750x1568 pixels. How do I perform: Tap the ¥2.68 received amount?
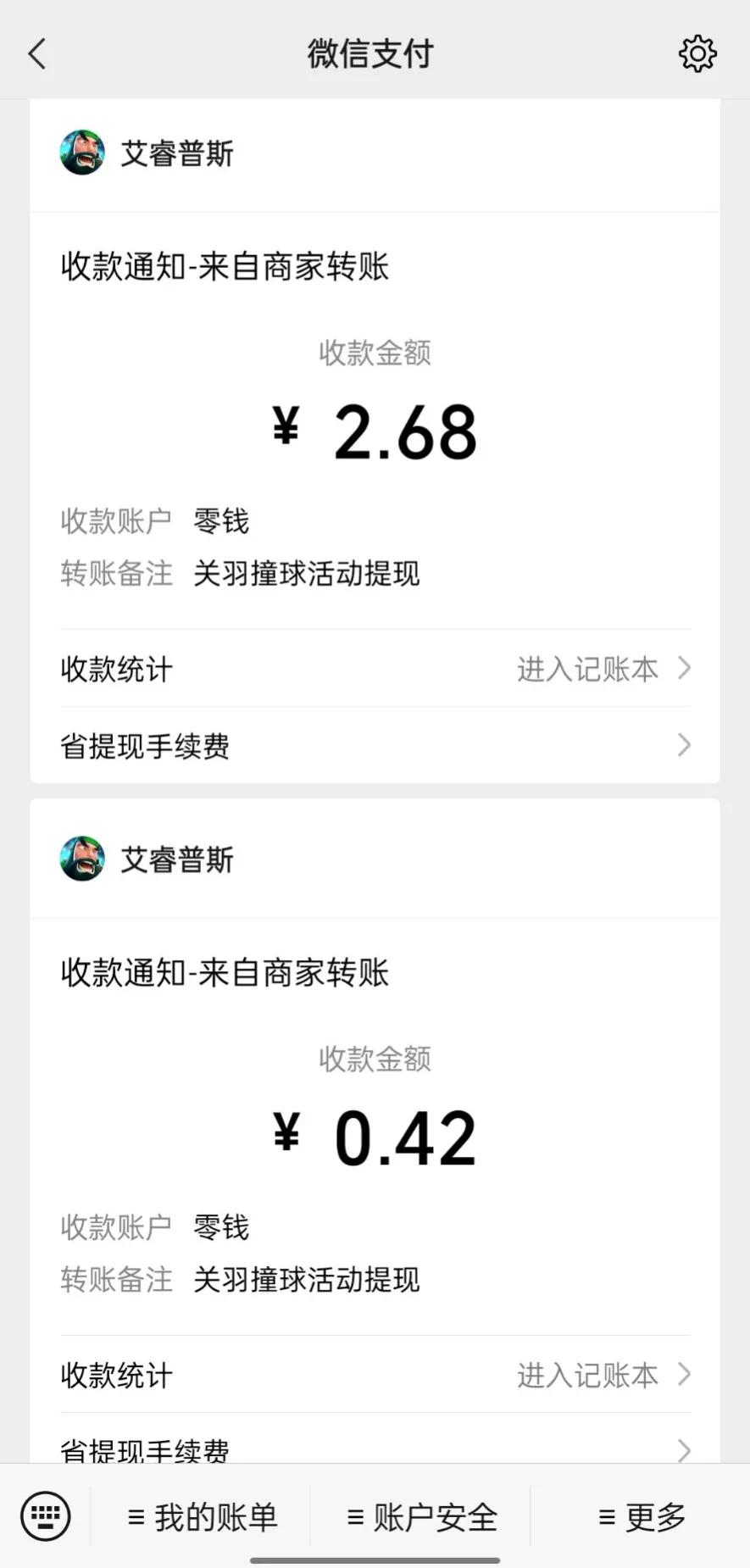375,431
